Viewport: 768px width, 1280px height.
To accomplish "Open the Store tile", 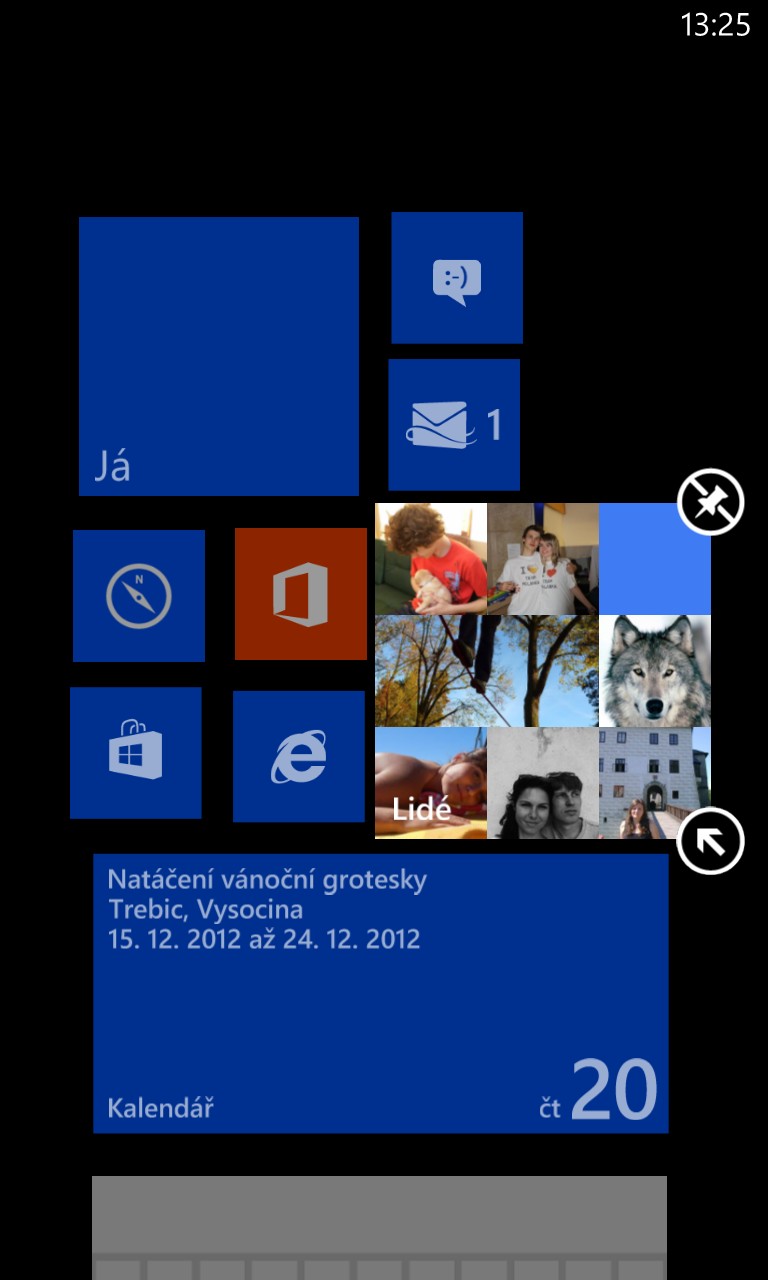I will tap(136, 753).
